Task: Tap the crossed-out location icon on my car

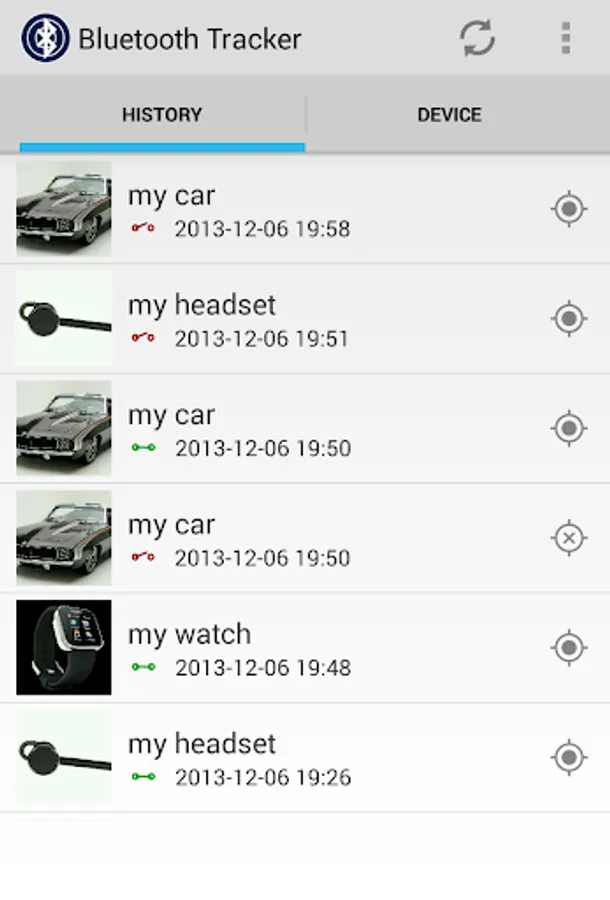Action: pyautogui.click(x=568, y=538)
